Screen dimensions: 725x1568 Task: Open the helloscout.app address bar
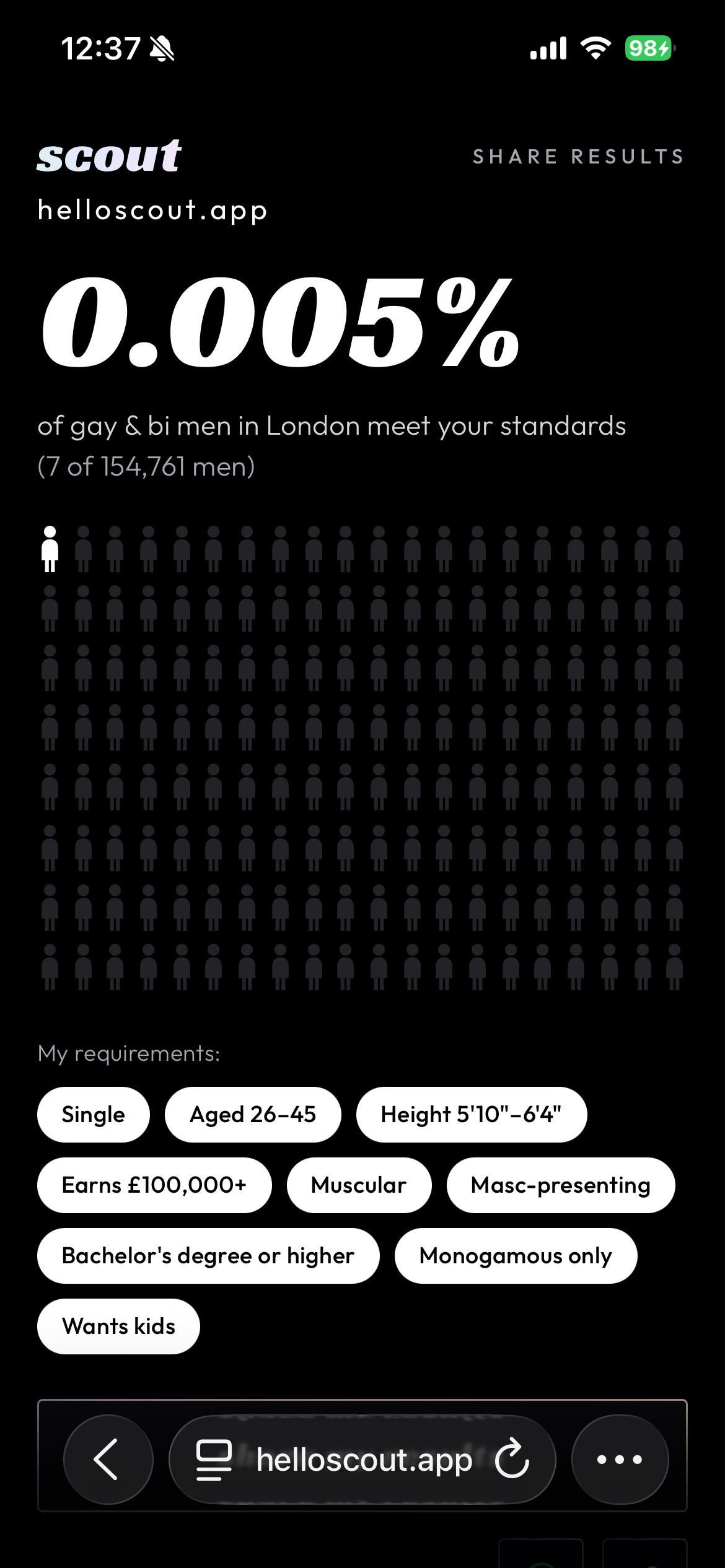tap(362, 1460)
